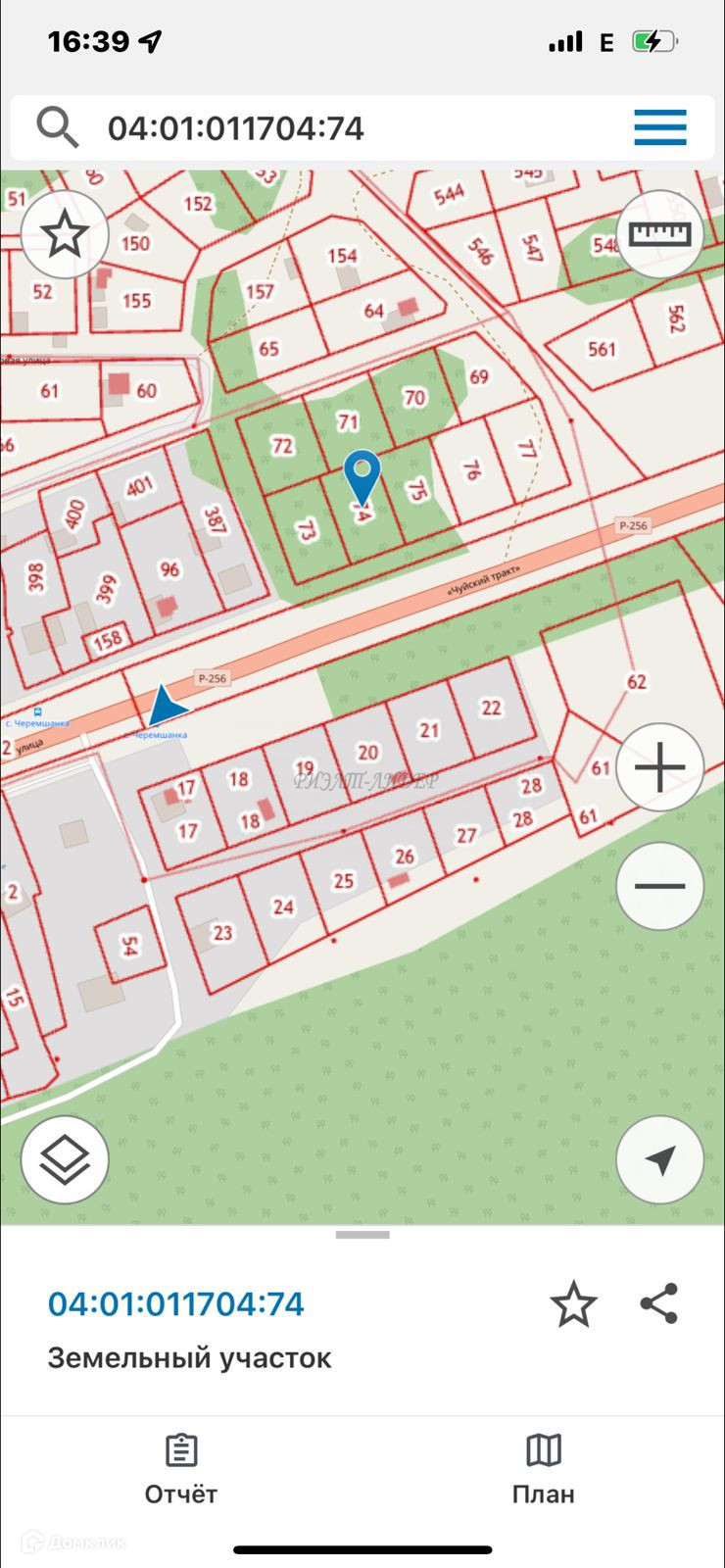Share the land parcel details
This screenshot has width=725, height=1568.
pyautogui.click(x=659, y=1304)
